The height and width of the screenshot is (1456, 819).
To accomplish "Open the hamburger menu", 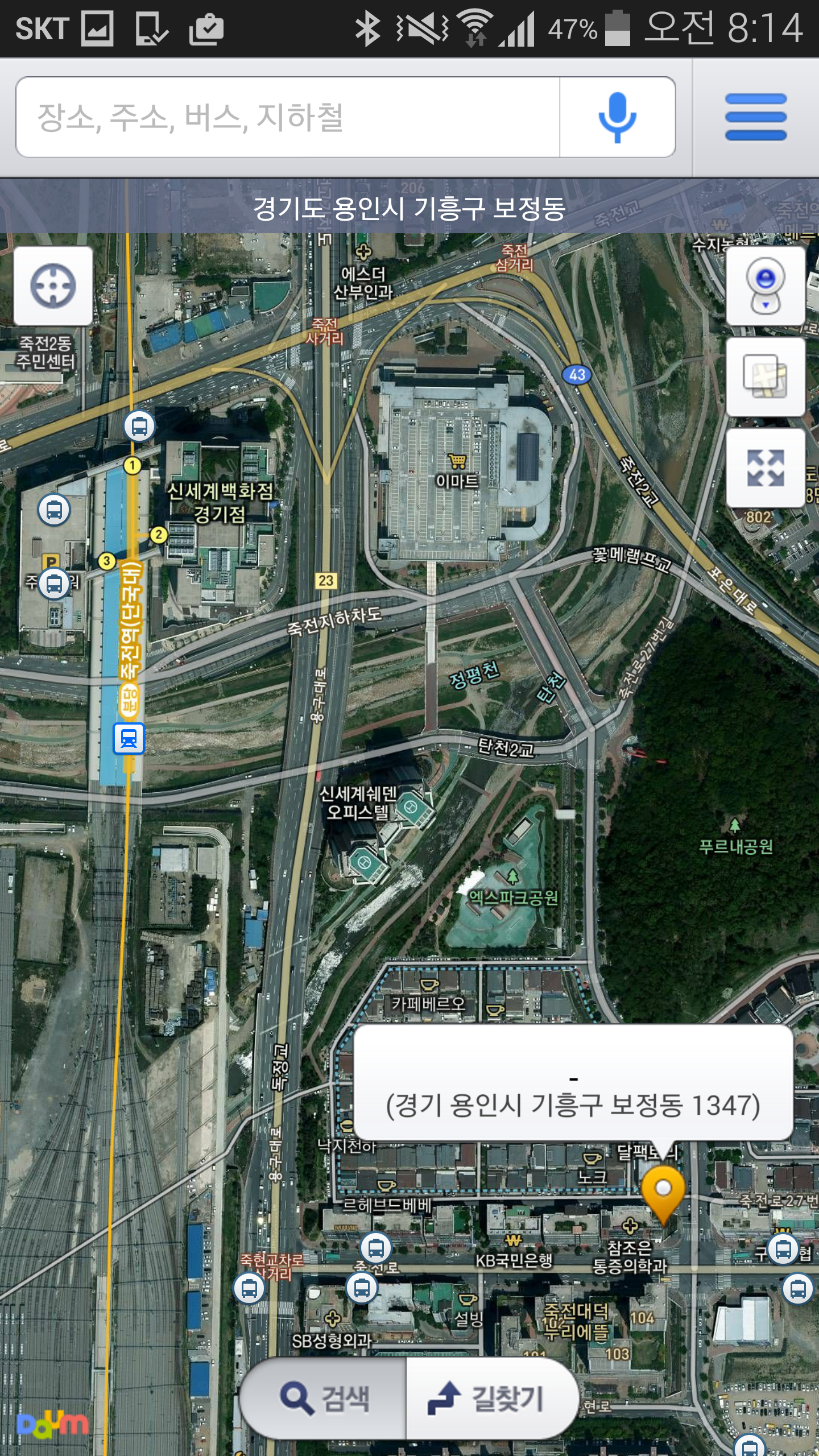I will coord(755,117).
